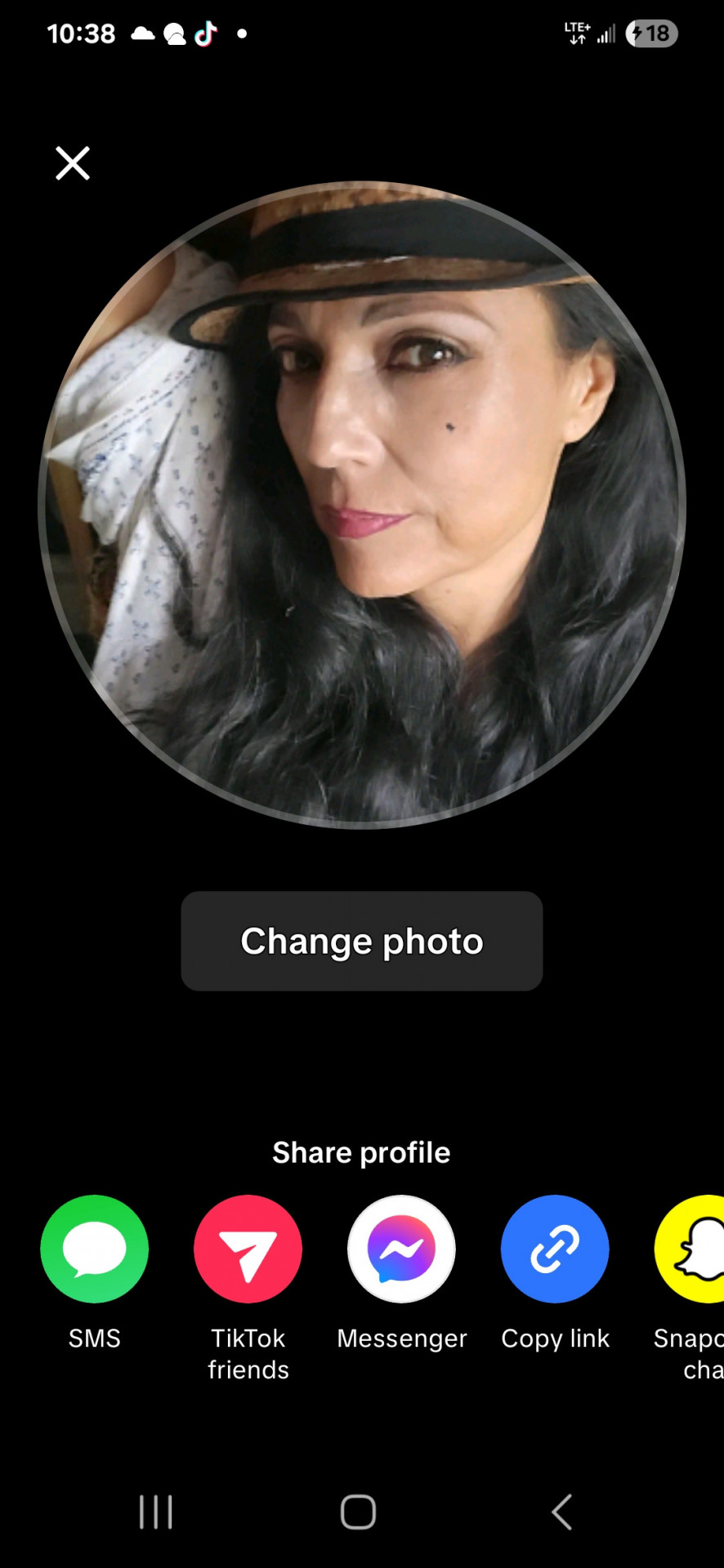Screen dimensions: 724x1568
Task: Share profile via SMS
Action: 95,1249
